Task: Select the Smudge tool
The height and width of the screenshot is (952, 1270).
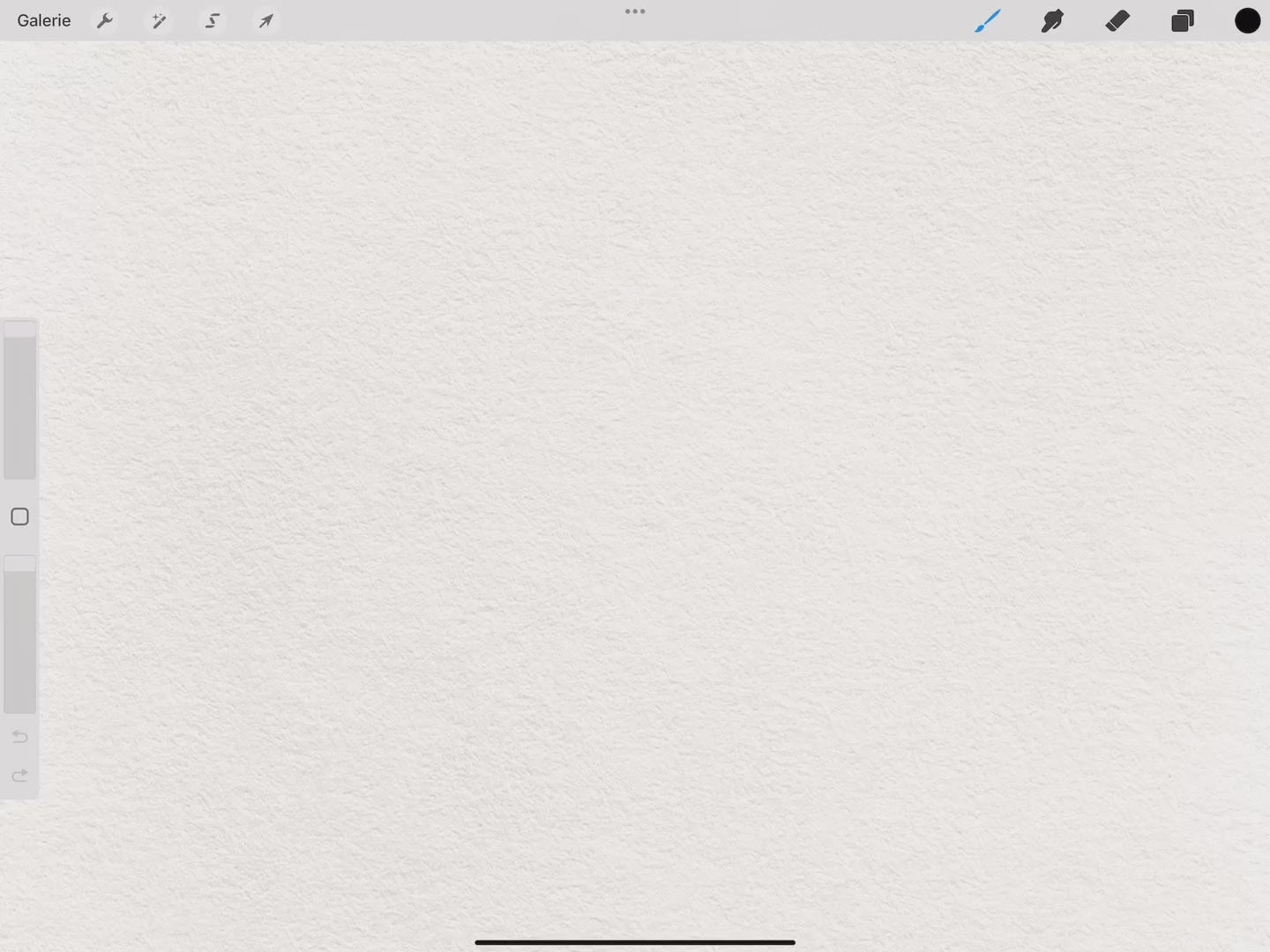Action: point(1052,20)
